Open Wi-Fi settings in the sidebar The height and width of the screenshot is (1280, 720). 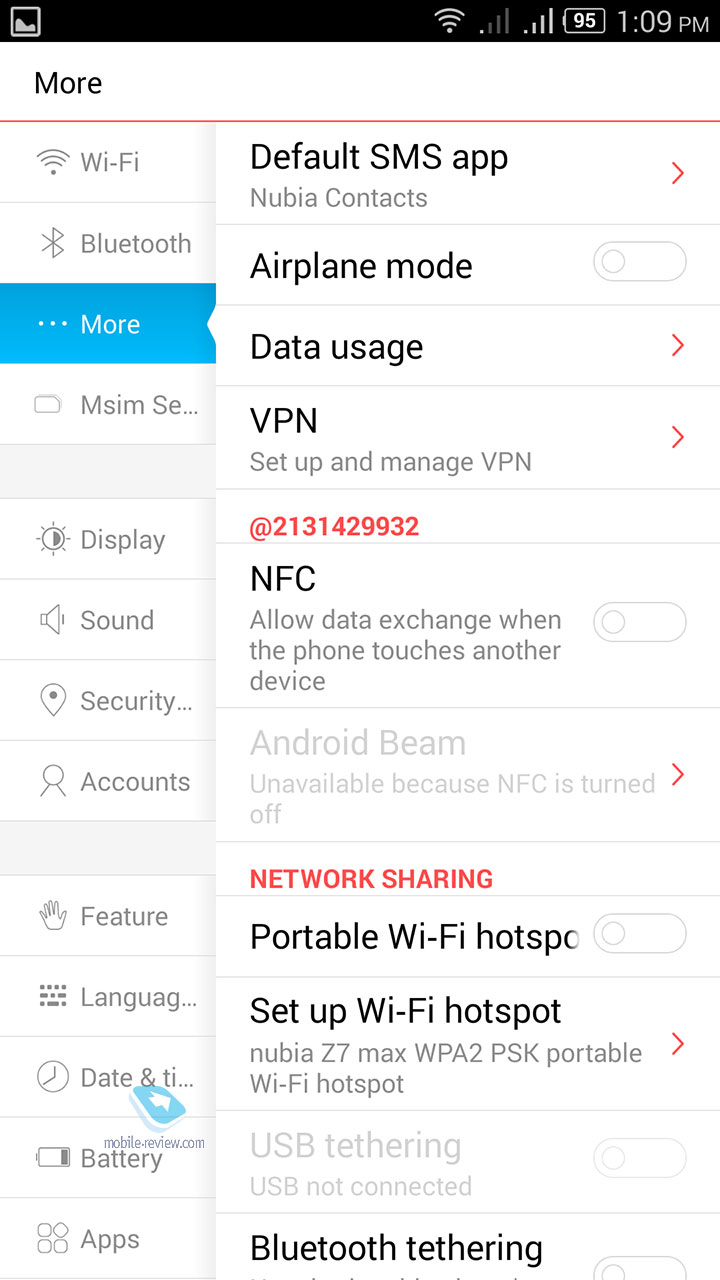click(x=108, y=162)
